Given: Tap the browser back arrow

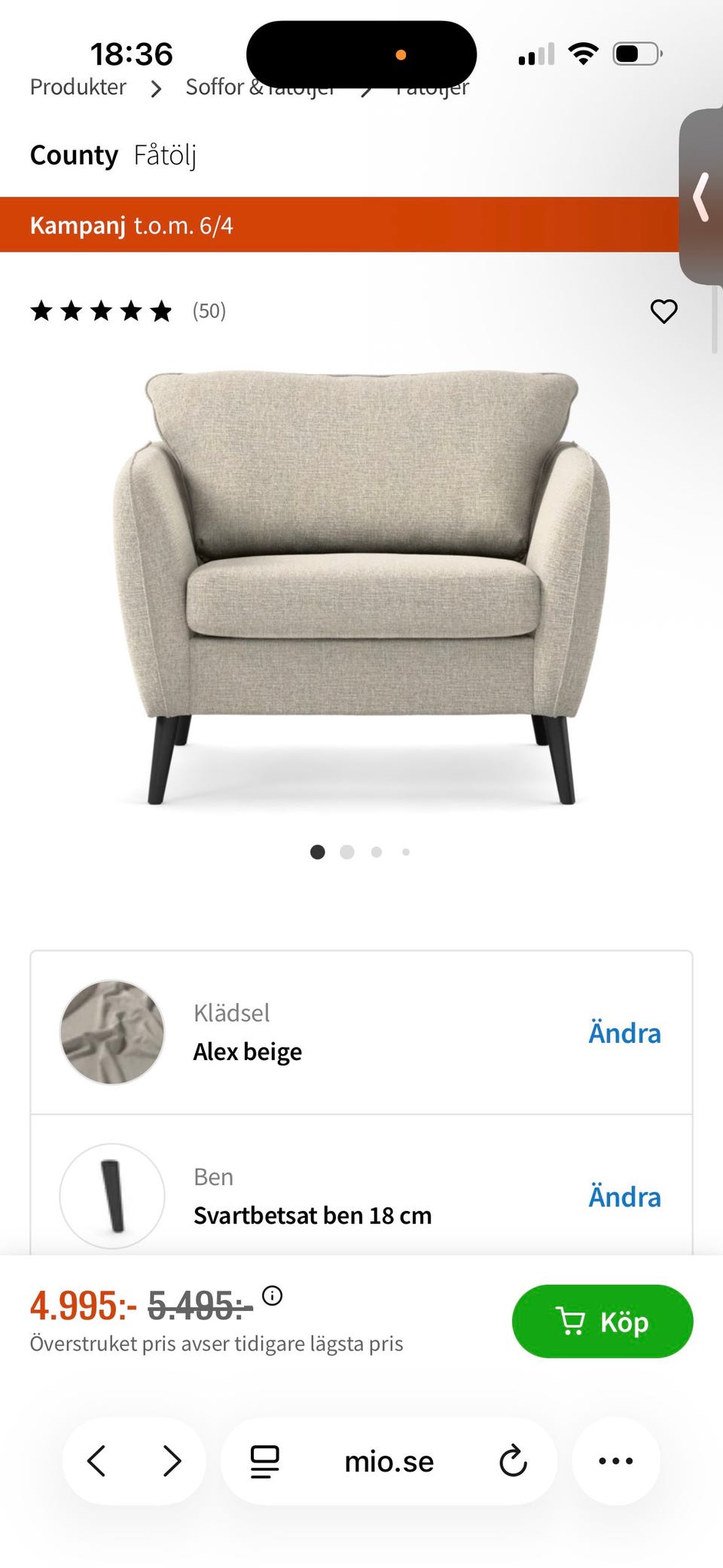Looking at the screenshot, I should click(x=97, y=1459).
